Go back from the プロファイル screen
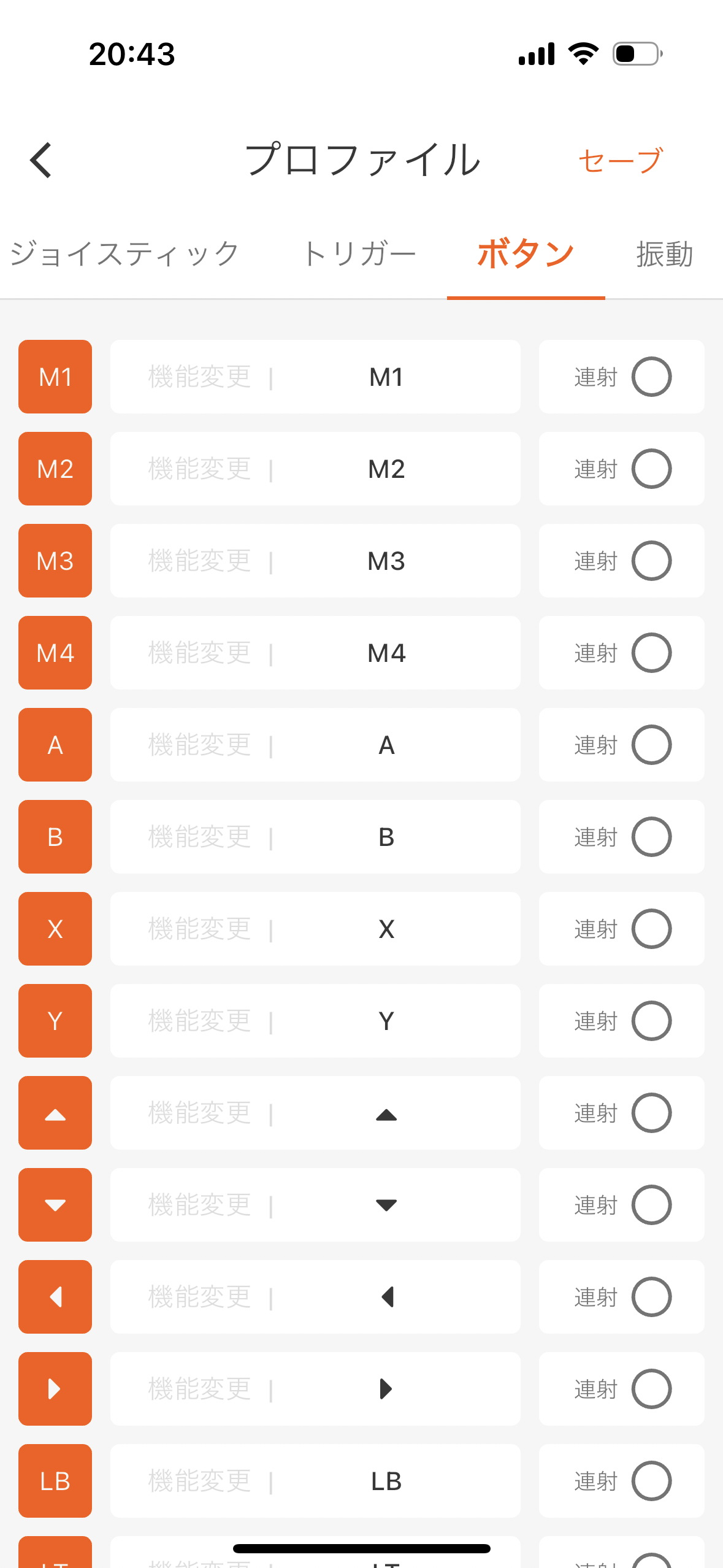 click(42, 161)
